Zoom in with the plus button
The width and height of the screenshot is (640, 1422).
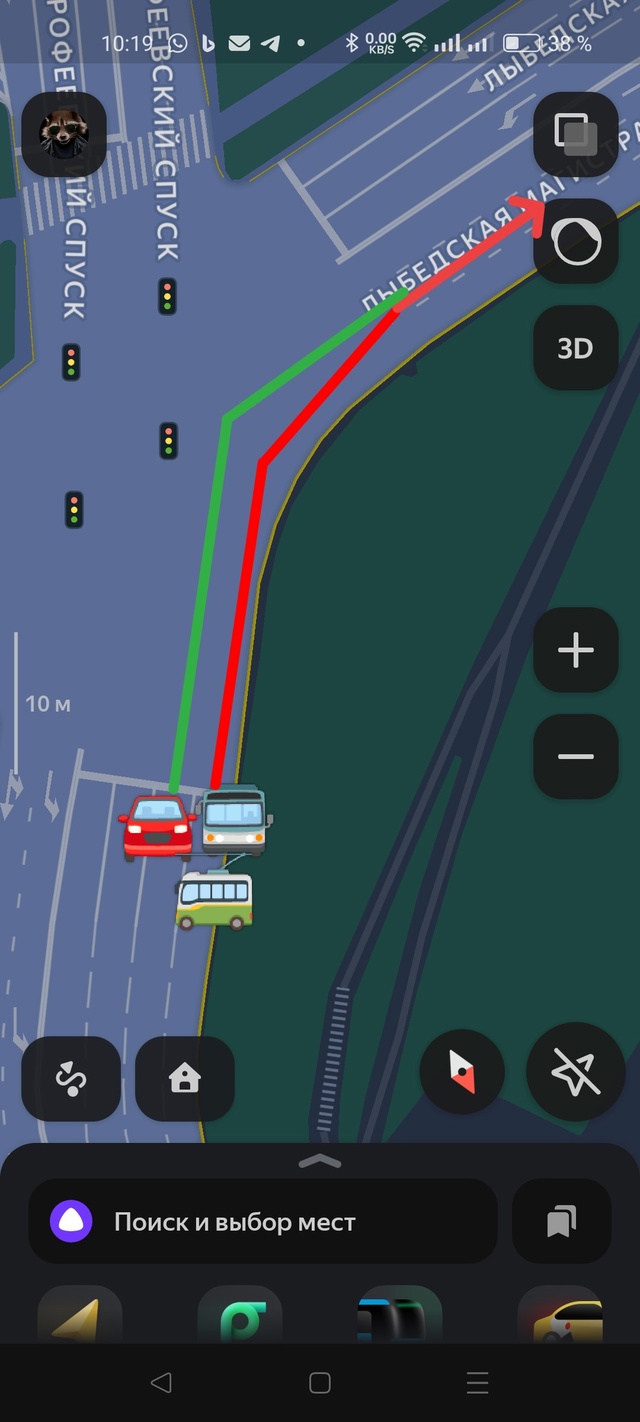click(575, 650)
